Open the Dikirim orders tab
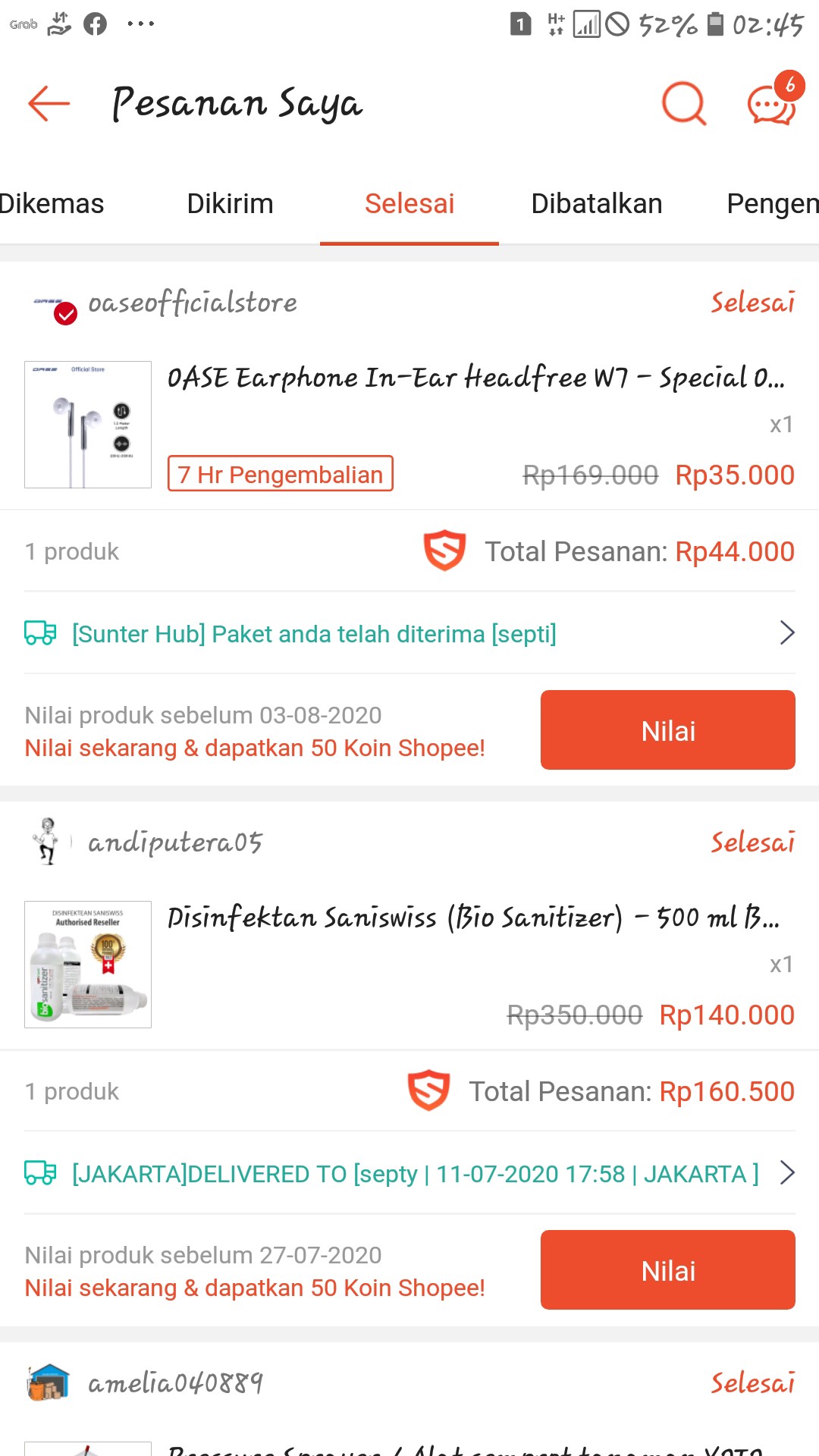 pos(230,203)
